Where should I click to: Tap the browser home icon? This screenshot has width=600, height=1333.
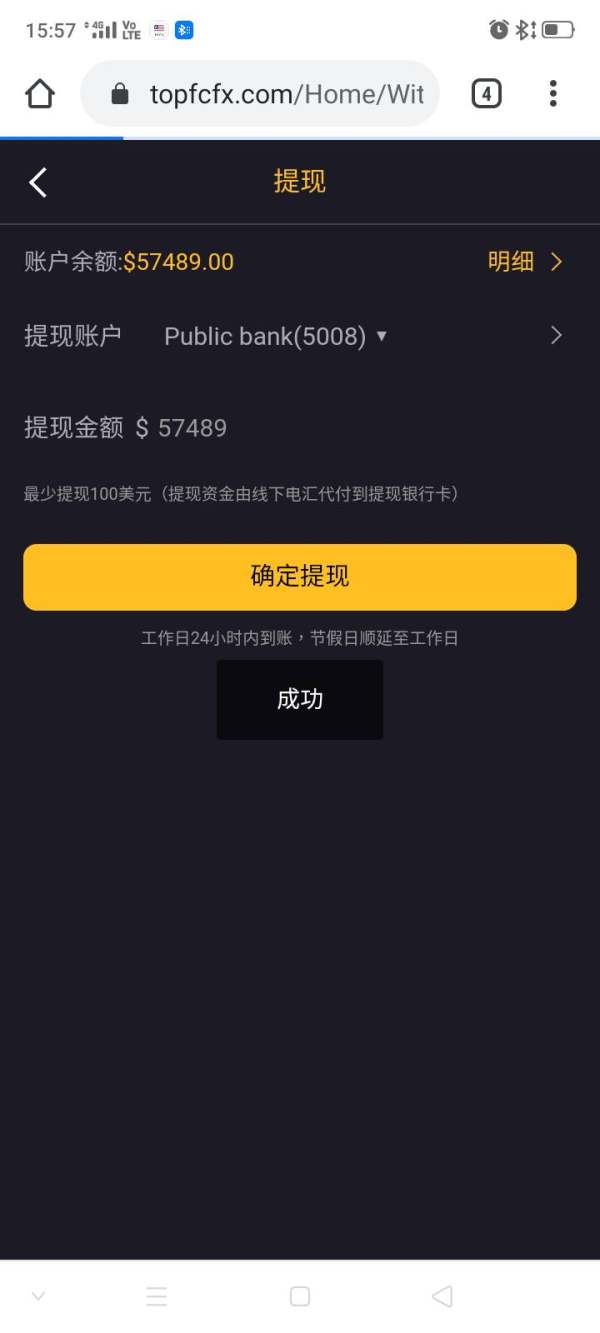40,94
